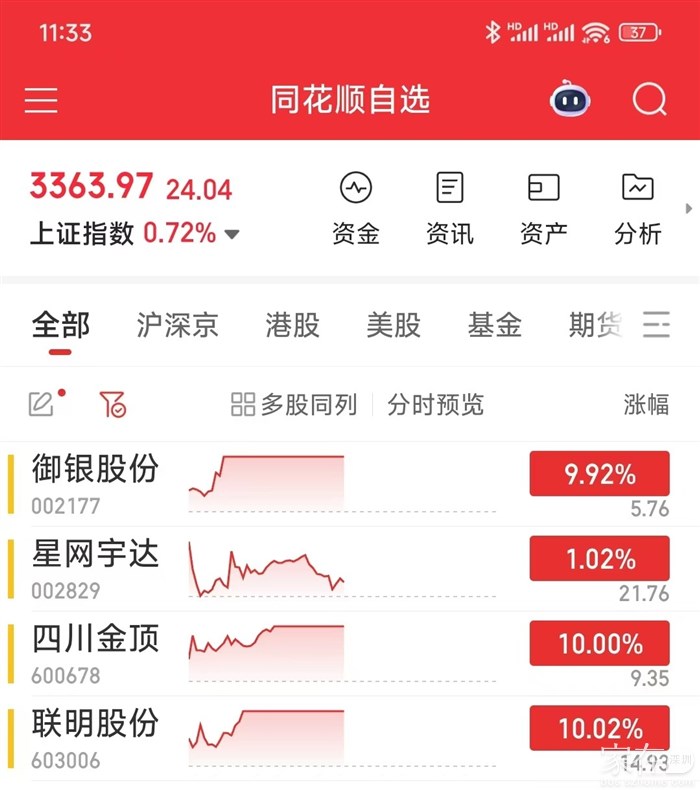The image size is (700, 790).
Task: Expand the 上证指数 index dropdown
Action: pos(232,235)
